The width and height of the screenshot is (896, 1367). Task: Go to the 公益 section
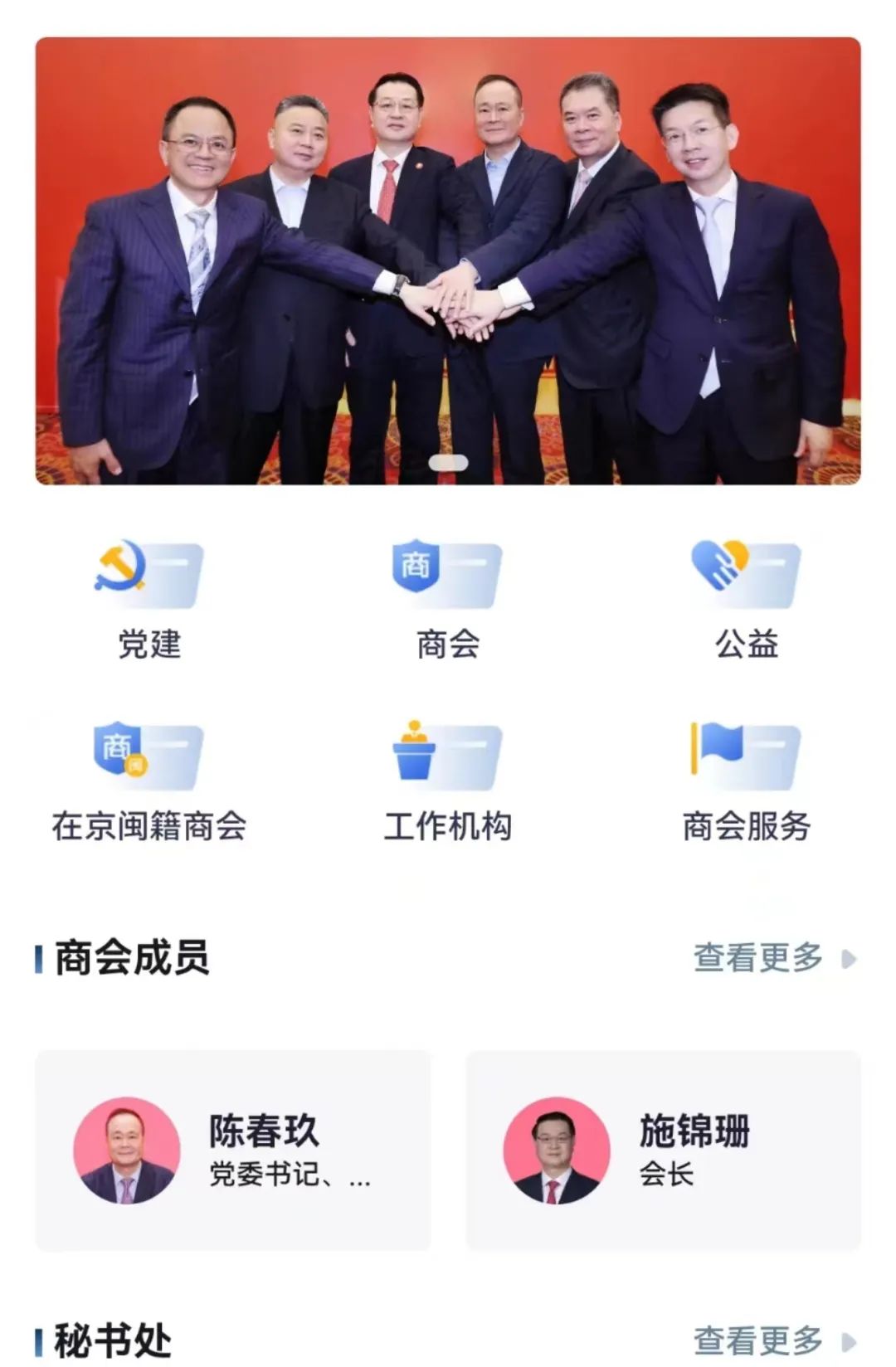pyautogui.click(x=747, y=599)
